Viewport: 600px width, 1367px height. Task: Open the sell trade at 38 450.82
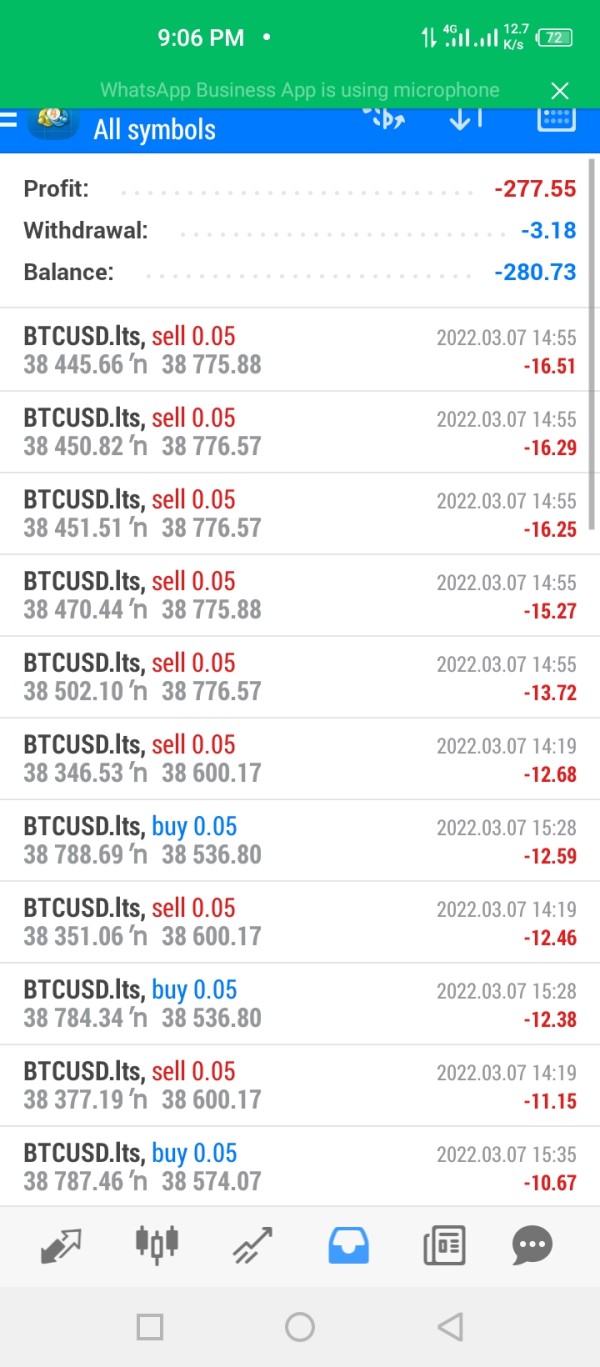tap(300, 432)
